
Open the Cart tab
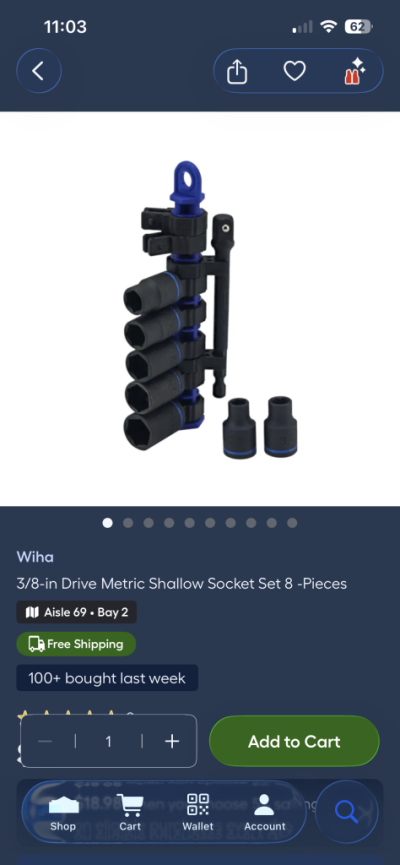[130, 813]
